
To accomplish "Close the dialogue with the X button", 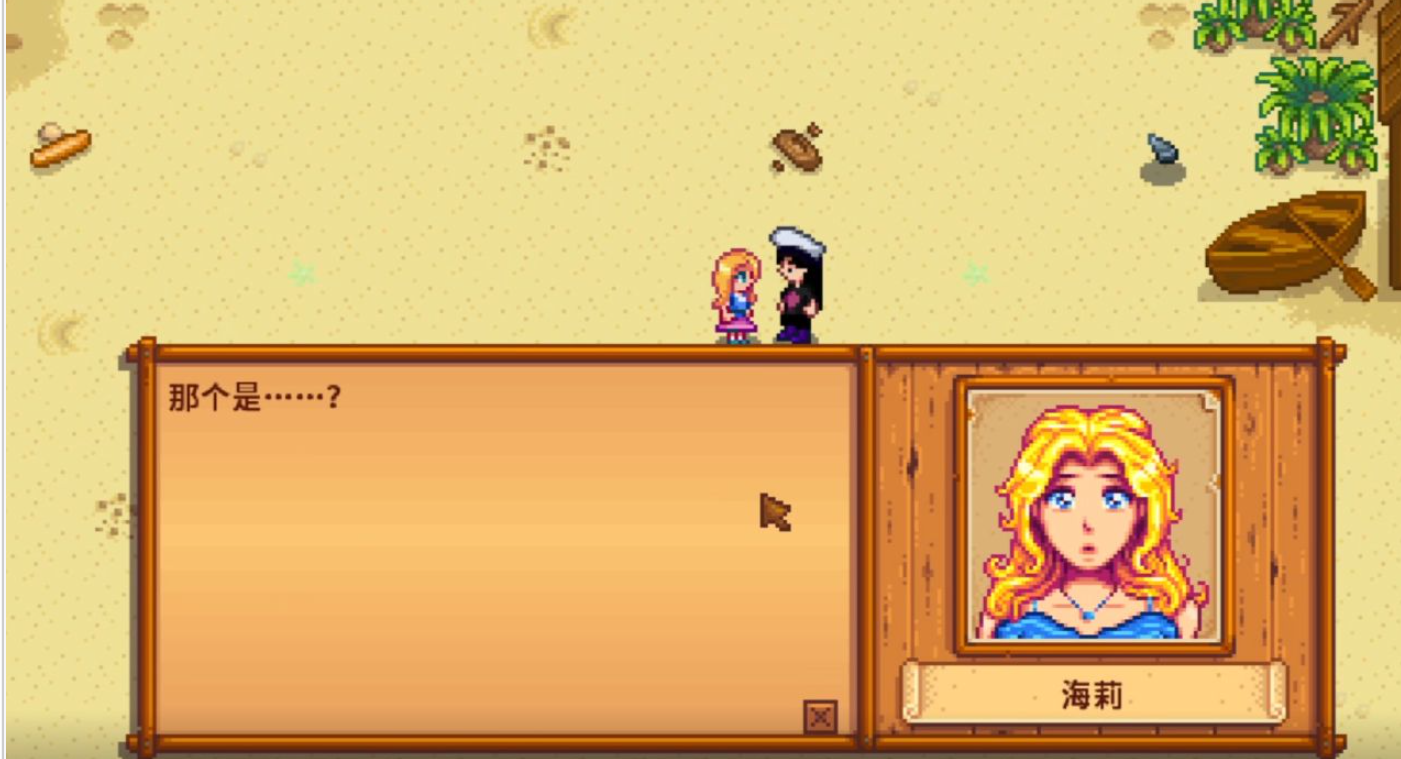I will pyautogui.click(x=820, y=716).
